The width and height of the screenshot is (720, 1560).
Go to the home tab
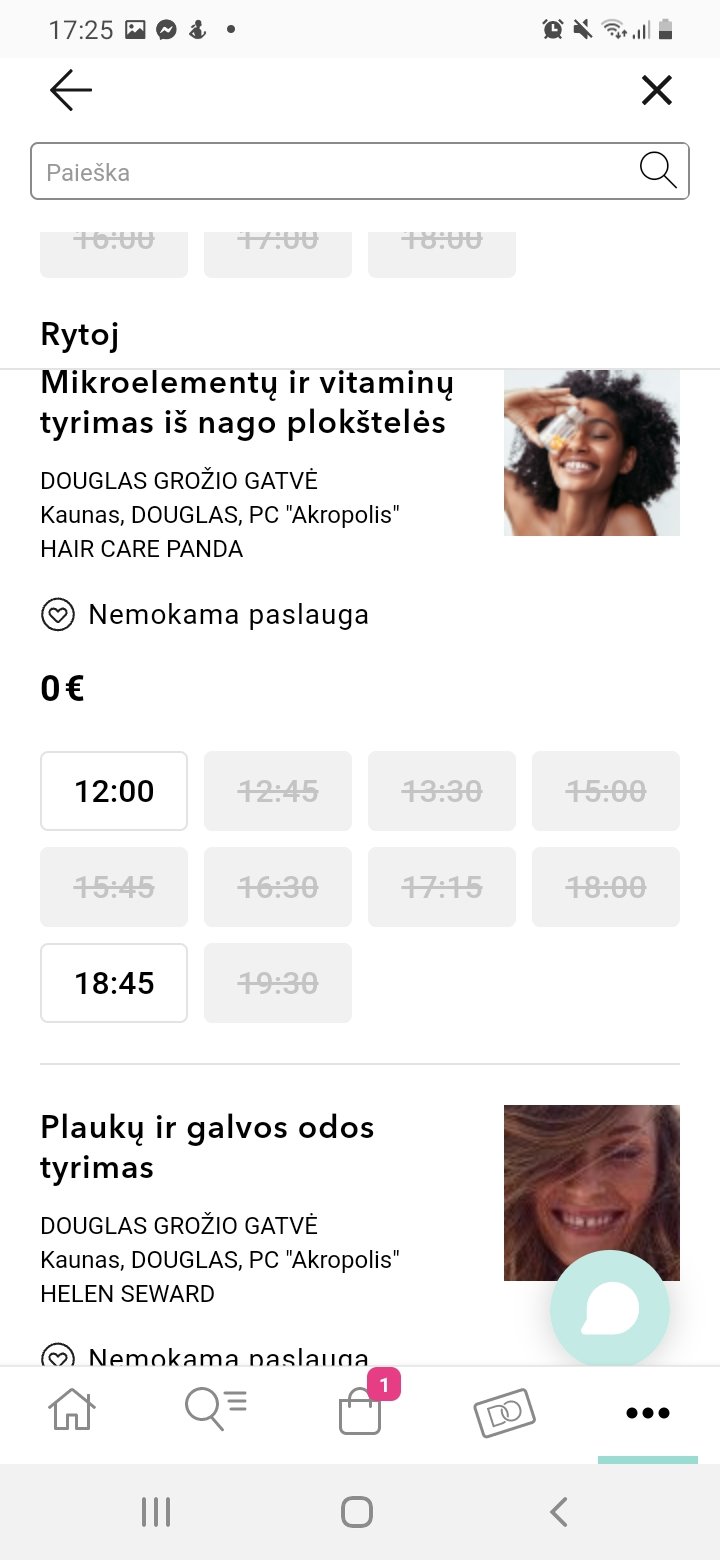[x=72, y=1412]
